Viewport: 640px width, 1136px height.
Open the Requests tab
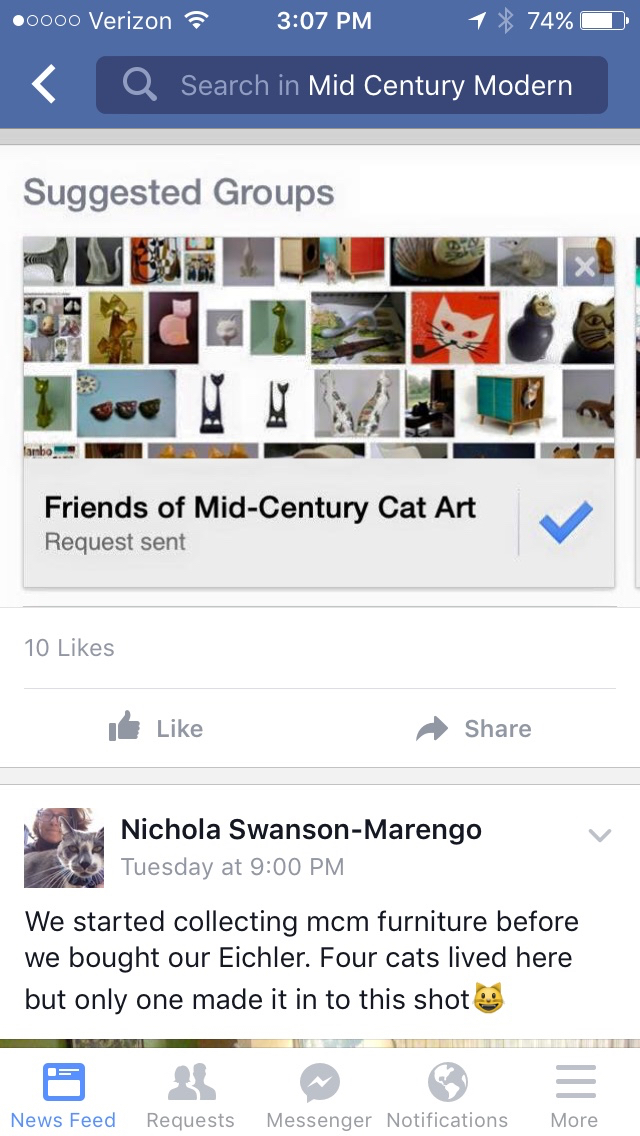tap(190, 1094)
